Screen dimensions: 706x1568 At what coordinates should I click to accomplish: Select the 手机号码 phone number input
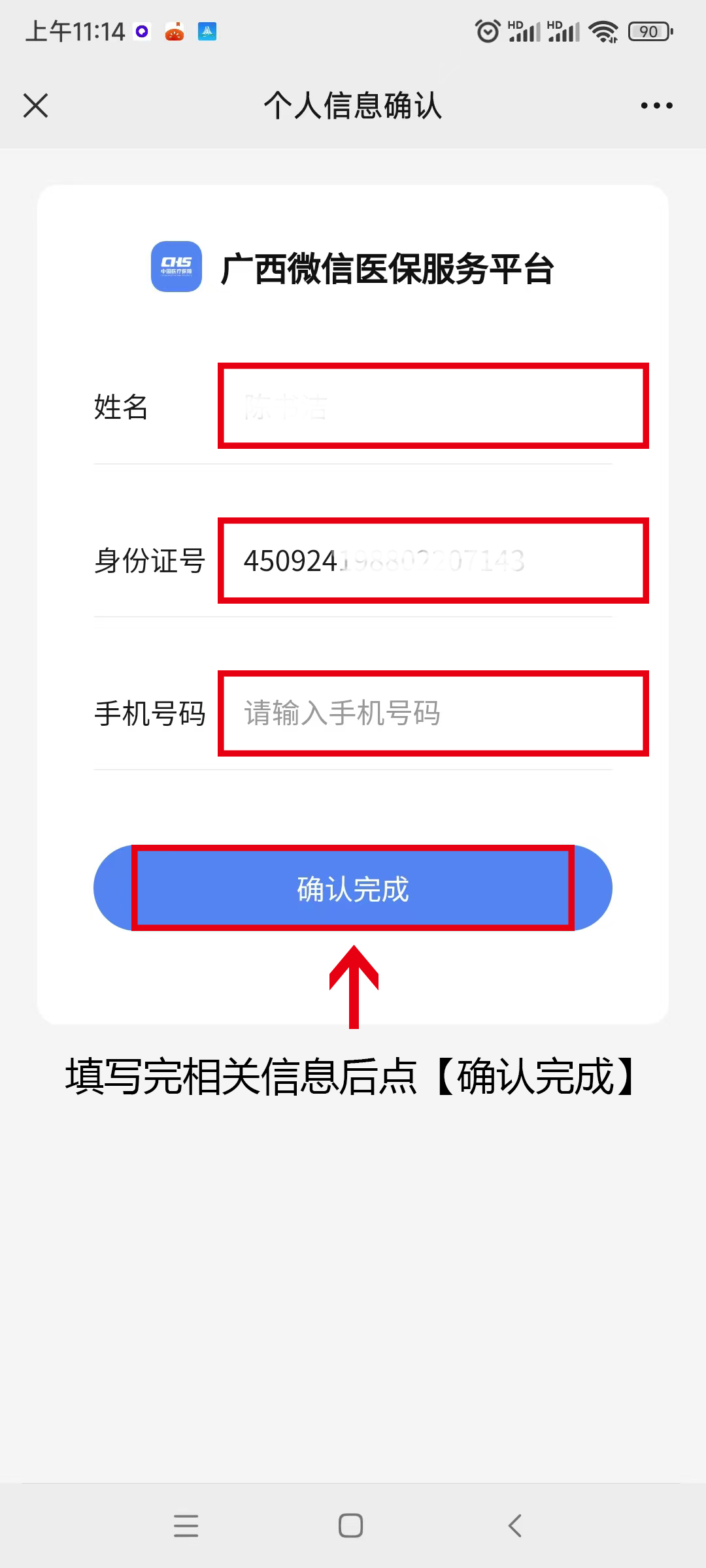433,713
